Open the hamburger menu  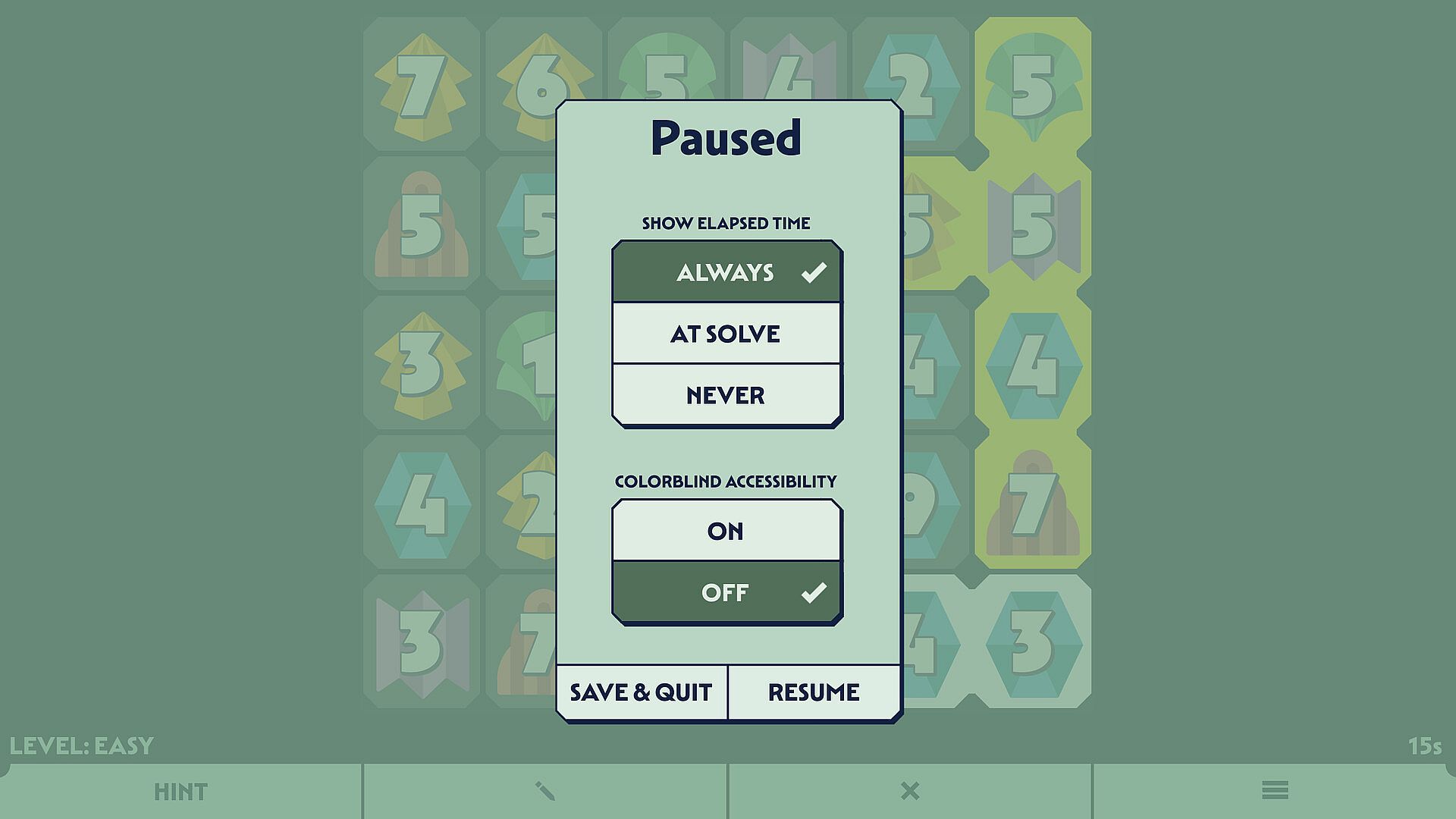point(1275,790)
